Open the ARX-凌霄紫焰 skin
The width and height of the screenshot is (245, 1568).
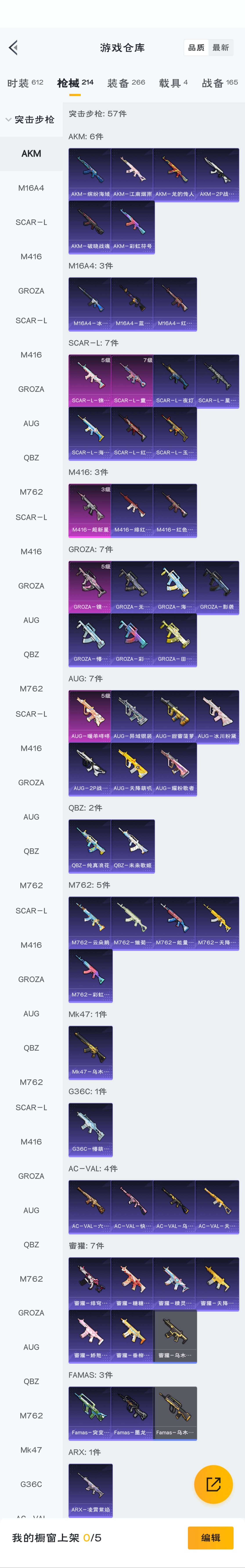coord(90,1490)
